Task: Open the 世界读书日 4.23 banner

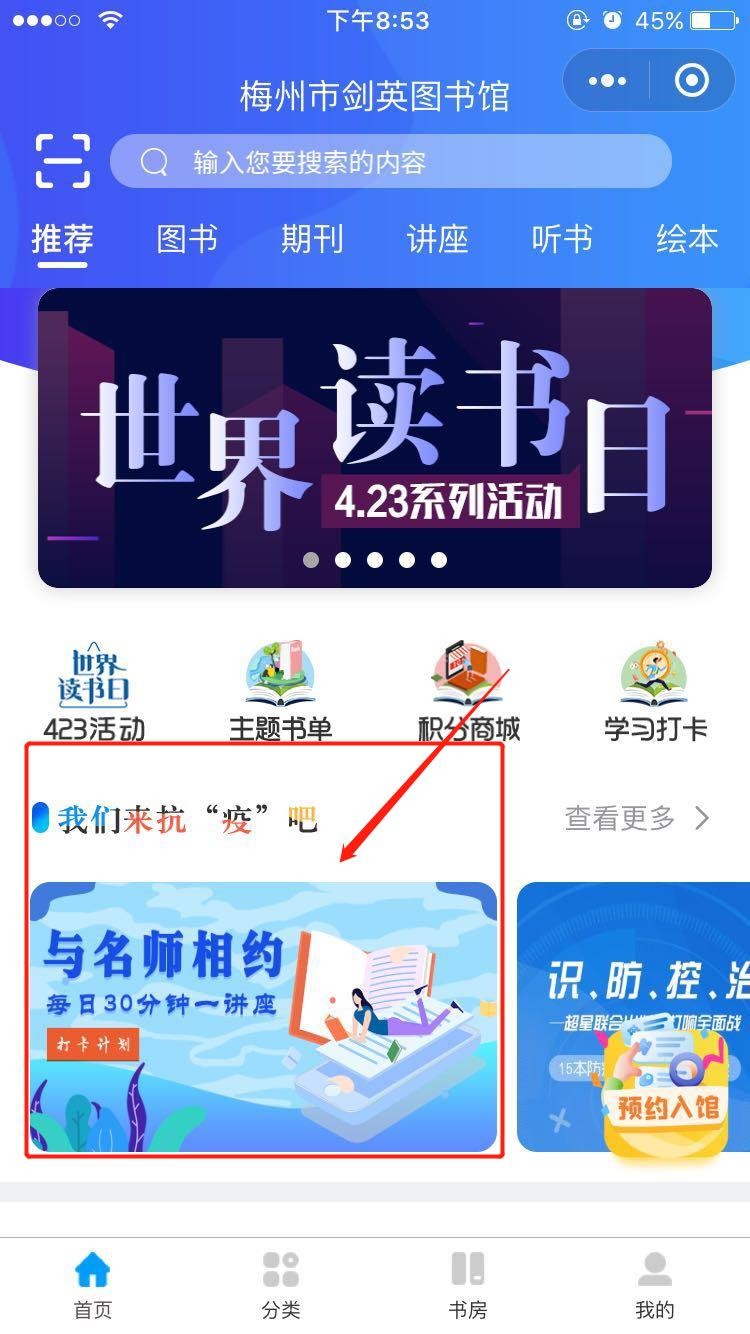Action: [x=375, y=437]
